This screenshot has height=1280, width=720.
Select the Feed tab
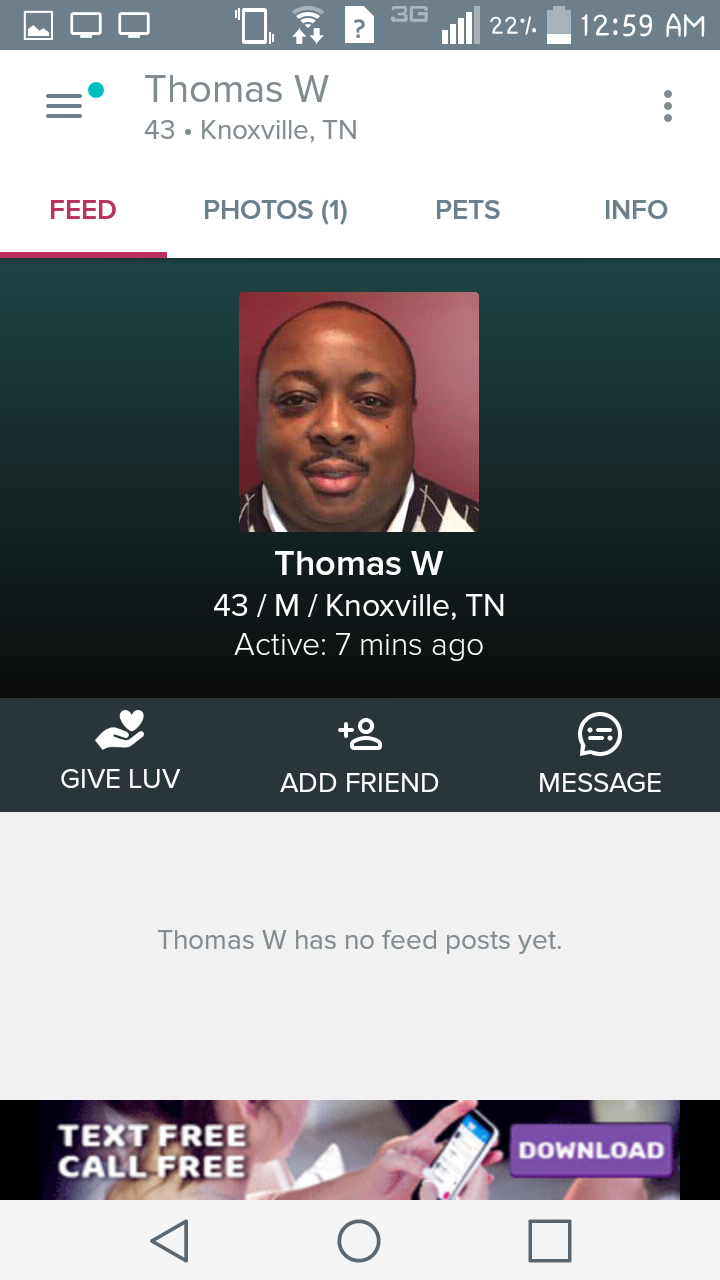[83, 210]
